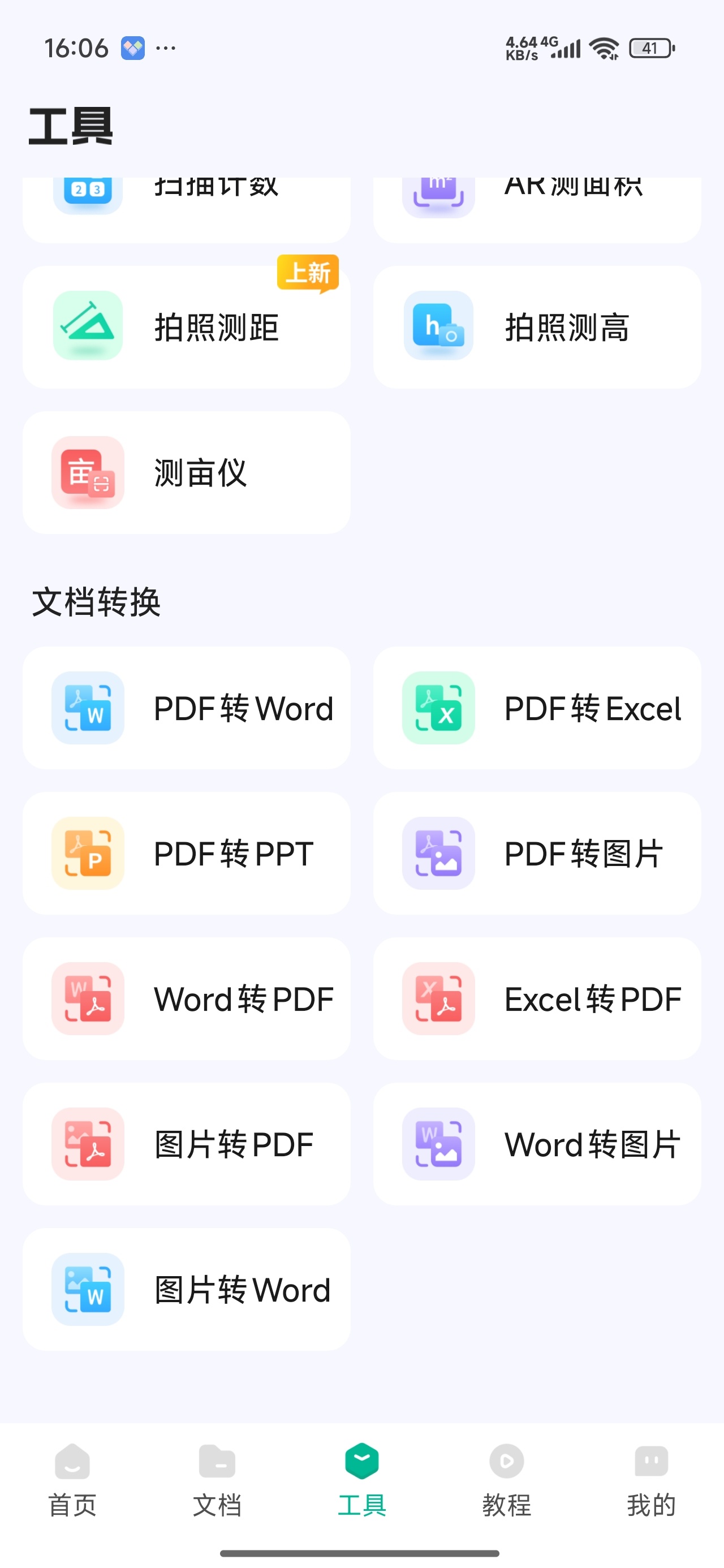Open 图片转PDF converter

click(x=186, y=1144)
